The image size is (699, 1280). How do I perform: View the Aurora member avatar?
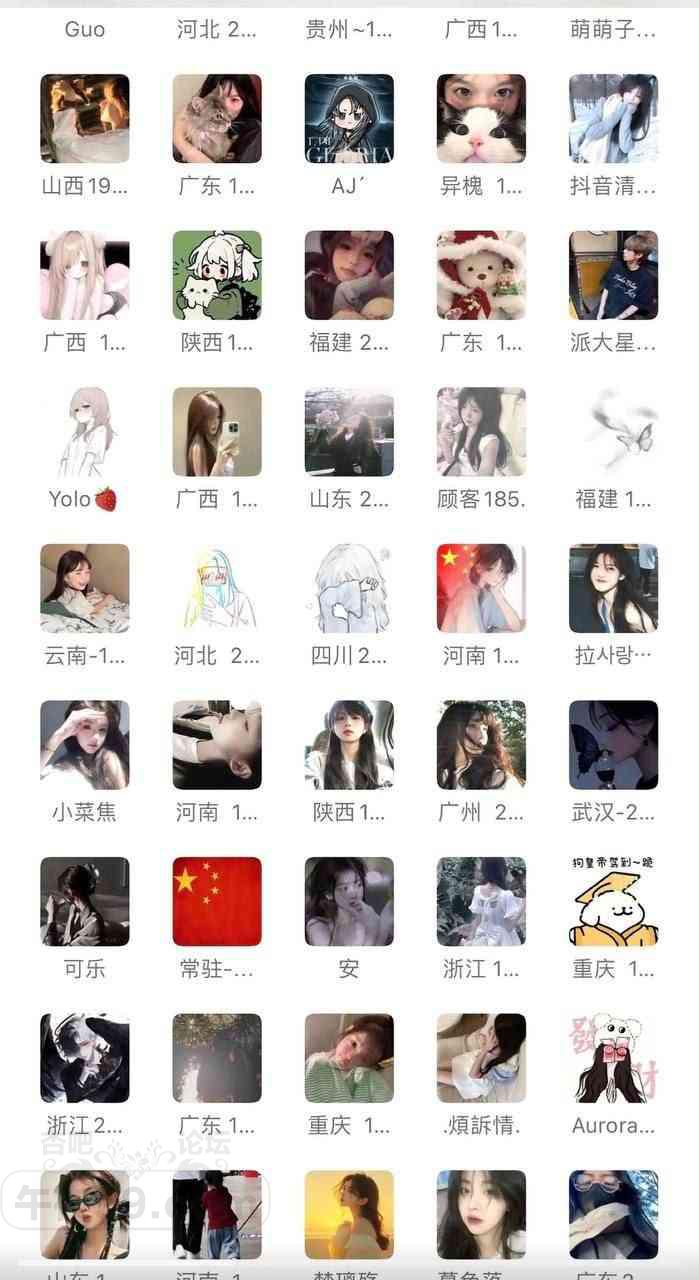(613, 1058)
